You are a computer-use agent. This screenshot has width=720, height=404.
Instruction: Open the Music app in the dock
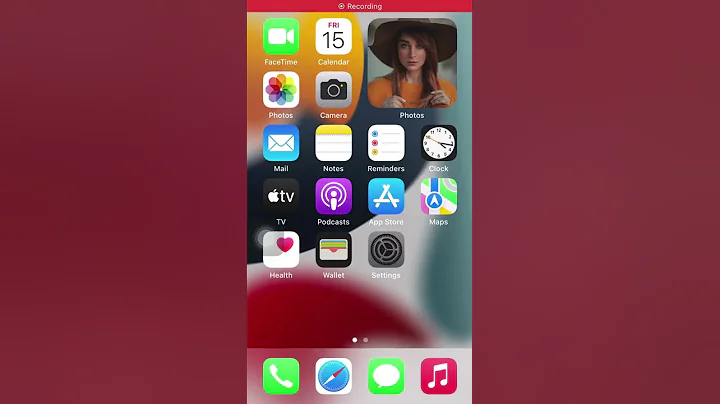coord(438,376)
